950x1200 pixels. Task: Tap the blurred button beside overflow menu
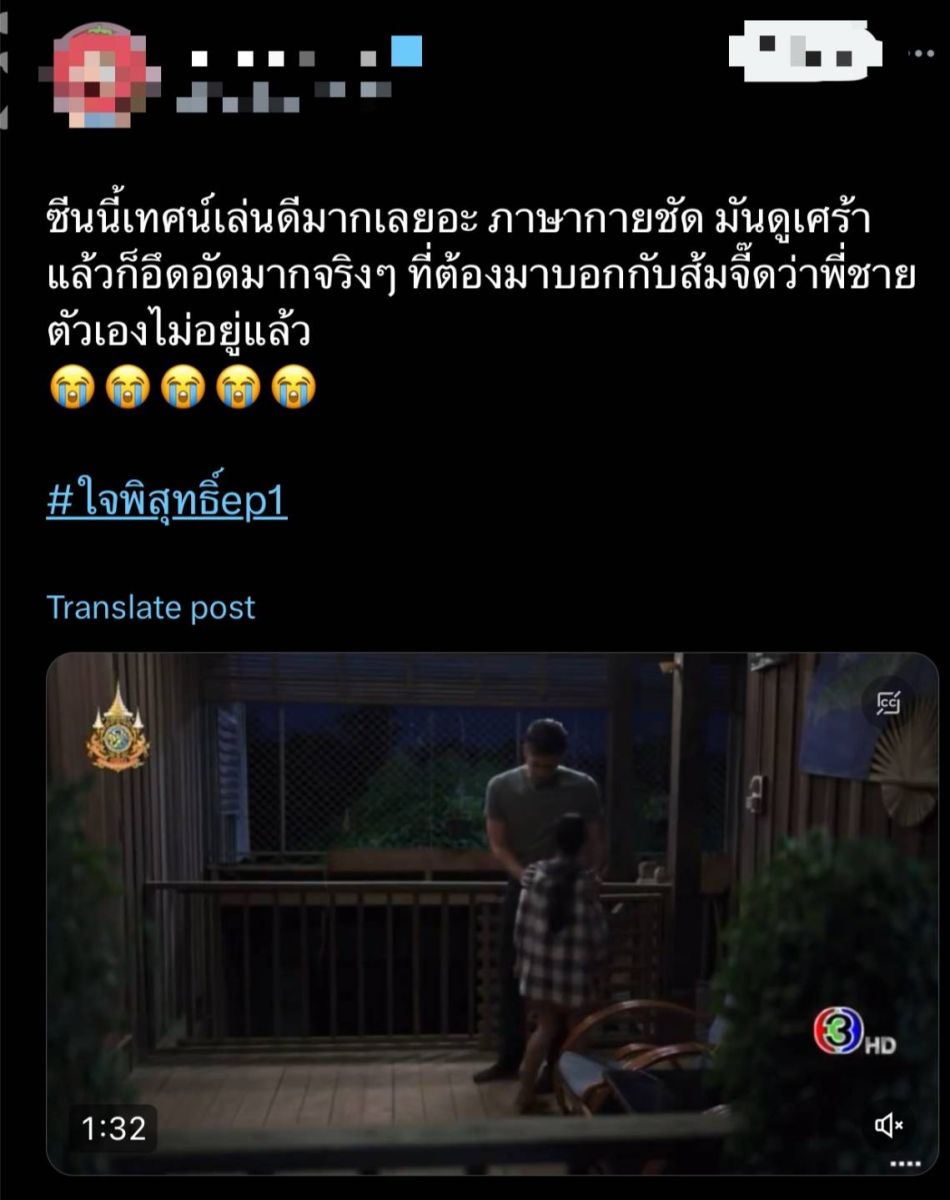[805, 52]
